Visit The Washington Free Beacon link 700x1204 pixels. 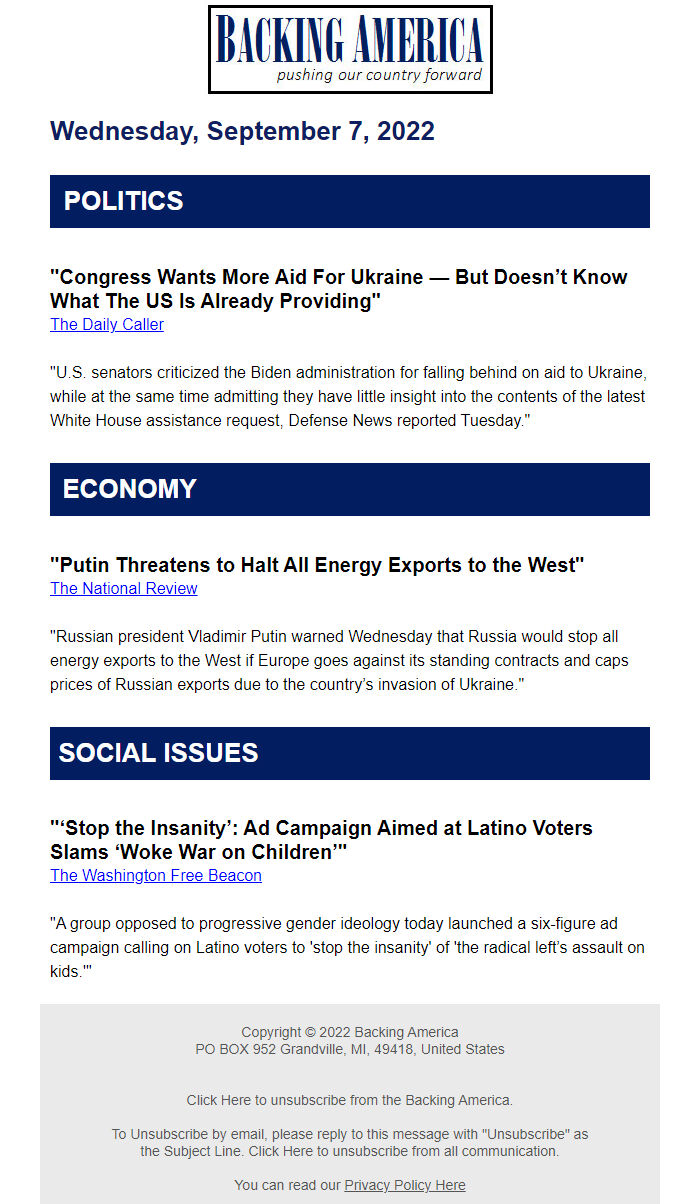[156, 875]
